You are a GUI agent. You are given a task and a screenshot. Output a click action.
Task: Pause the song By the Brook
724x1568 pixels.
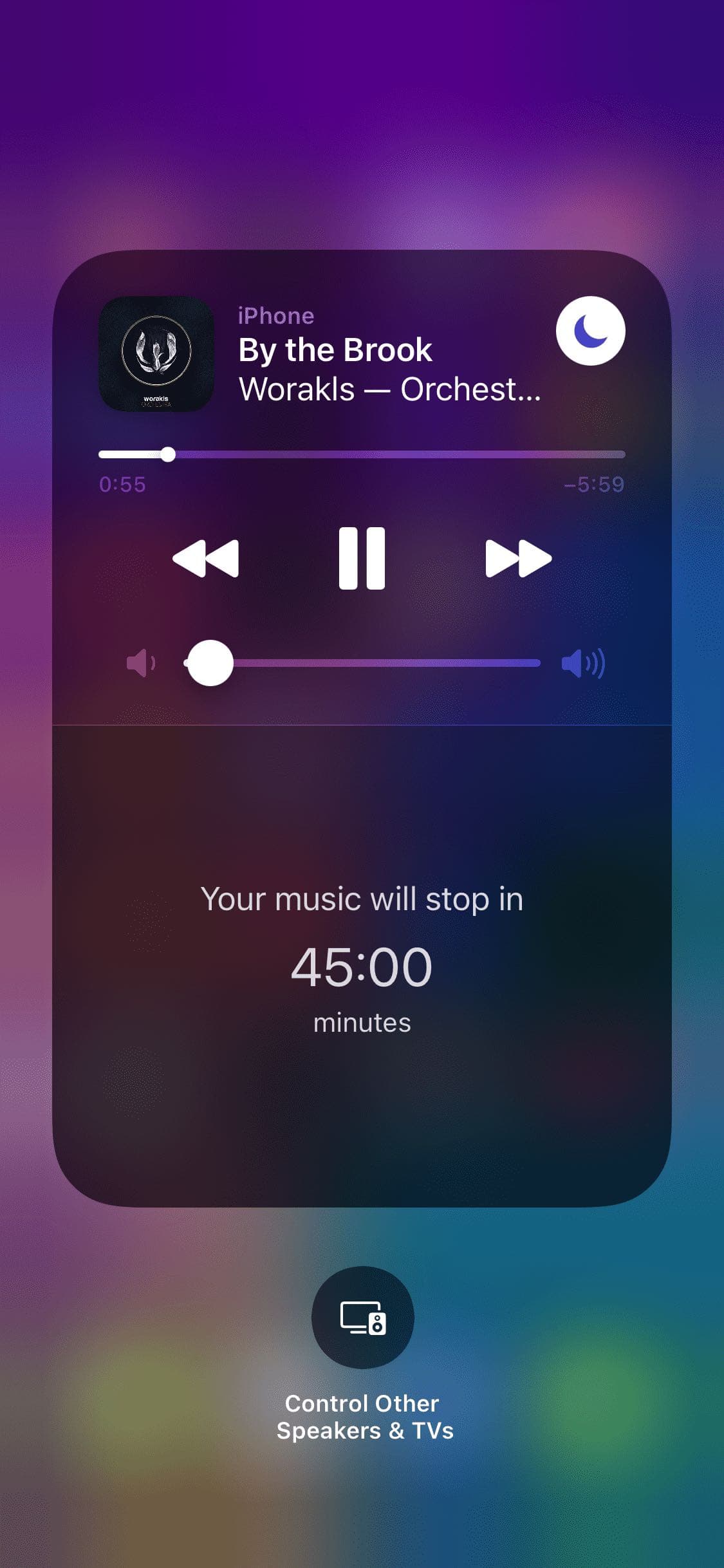(362, 558)
